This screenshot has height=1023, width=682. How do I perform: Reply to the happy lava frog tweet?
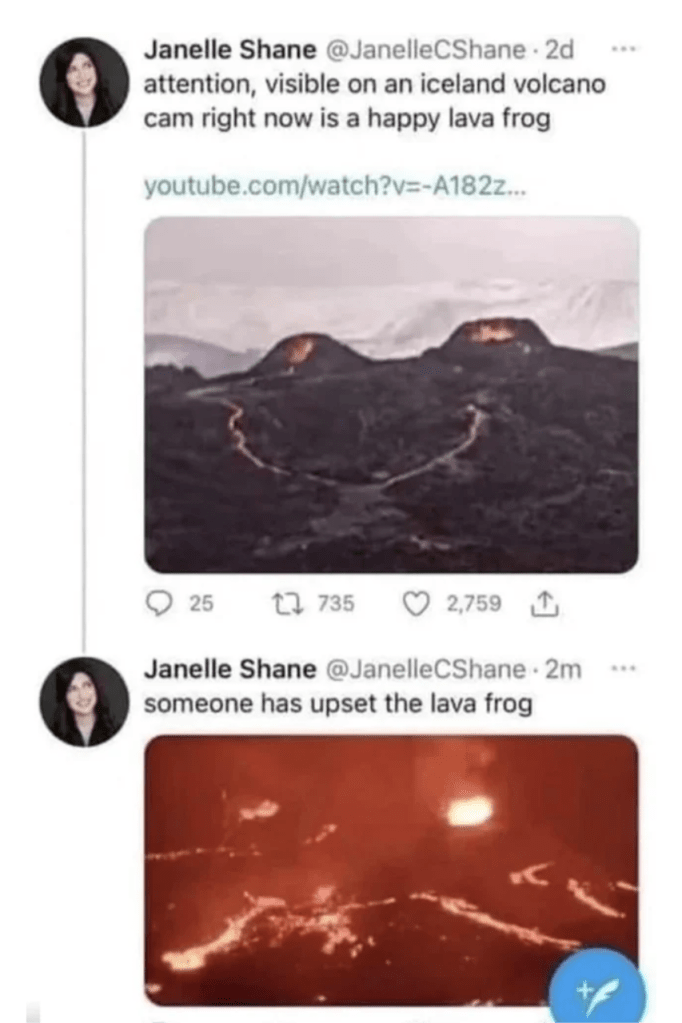[159, 603]
